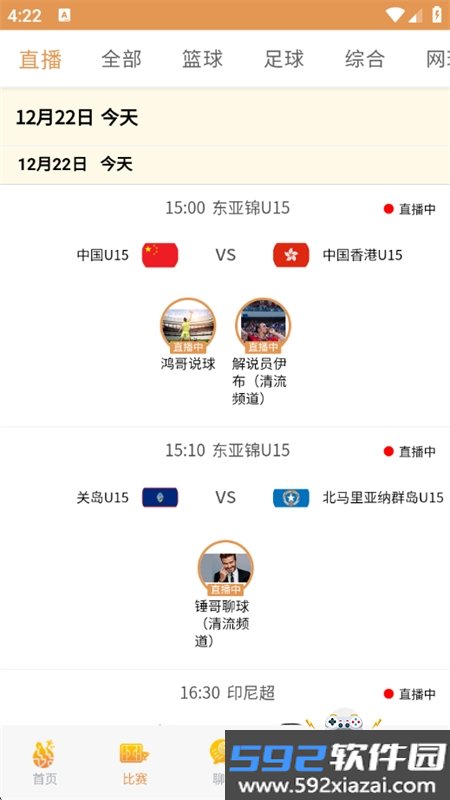Open 鸿哥说球 live stream

[188, 335]
